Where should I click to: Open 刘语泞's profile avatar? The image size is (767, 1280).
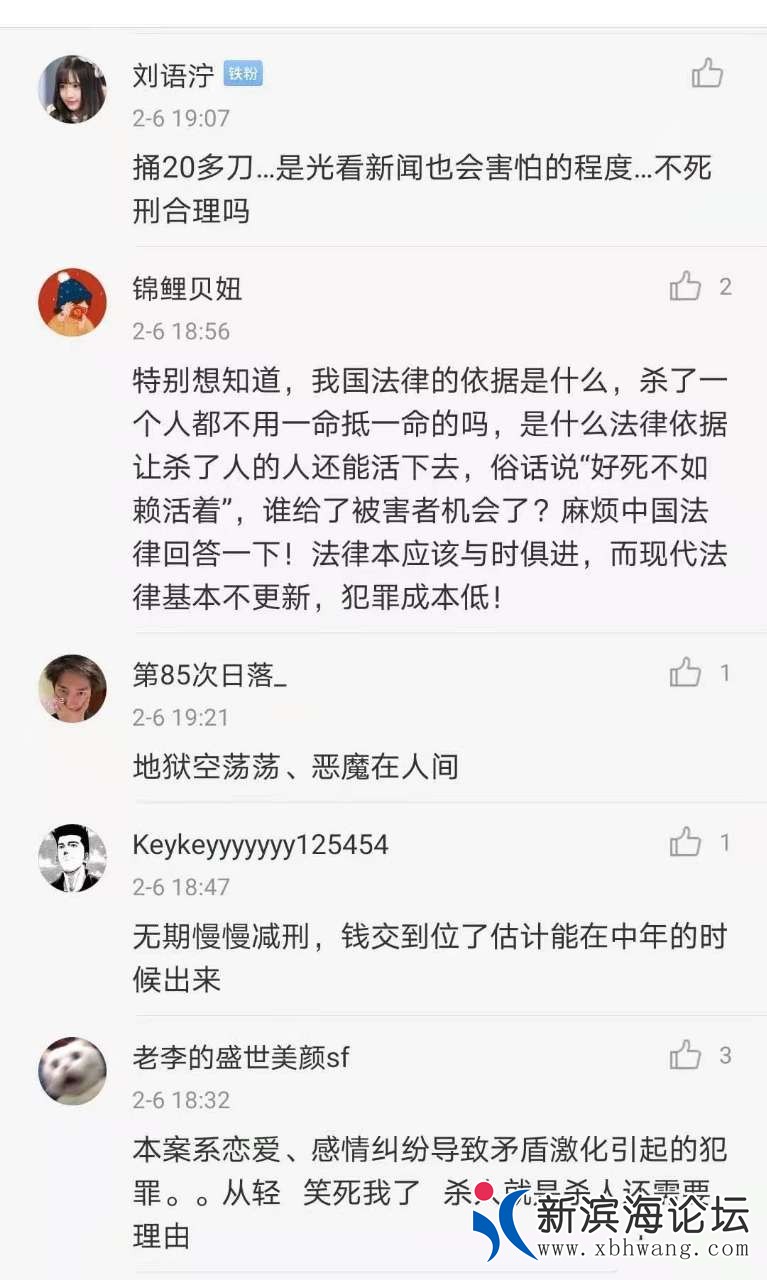tap(72, 89)
